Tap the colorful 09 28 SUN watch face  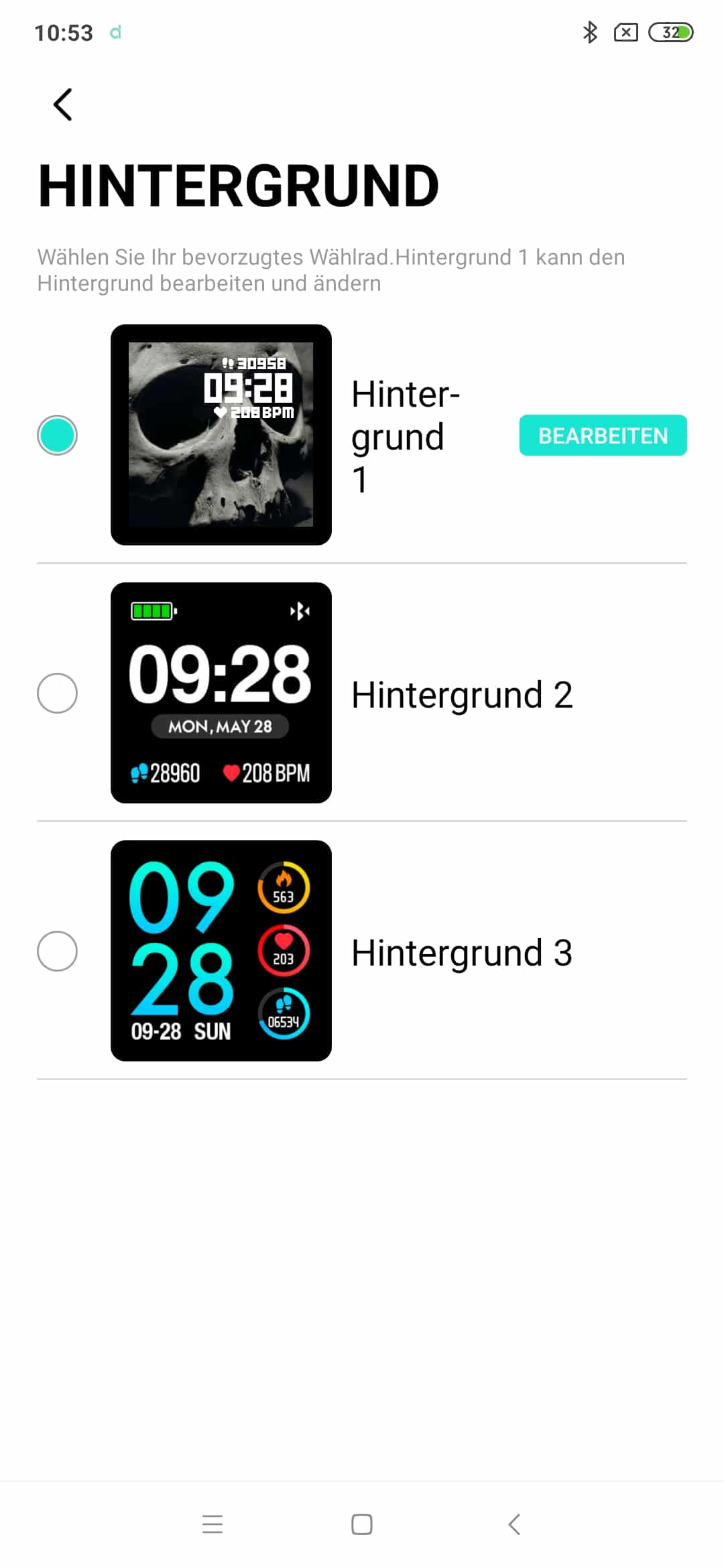click(x=221, y=951)
